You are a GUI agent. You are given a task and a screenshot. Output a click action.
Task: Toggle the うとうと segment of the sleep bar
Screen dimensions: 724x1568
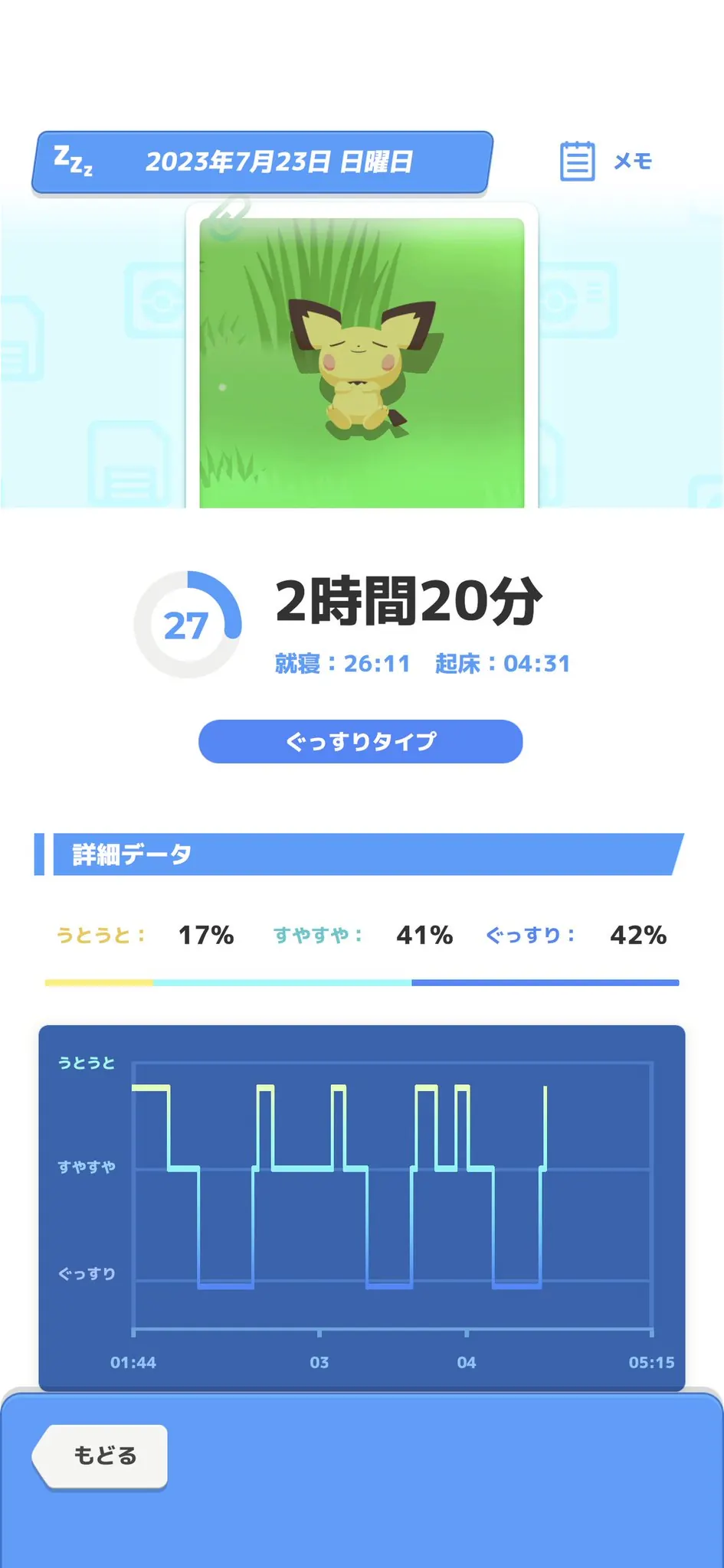pos(98,981)
